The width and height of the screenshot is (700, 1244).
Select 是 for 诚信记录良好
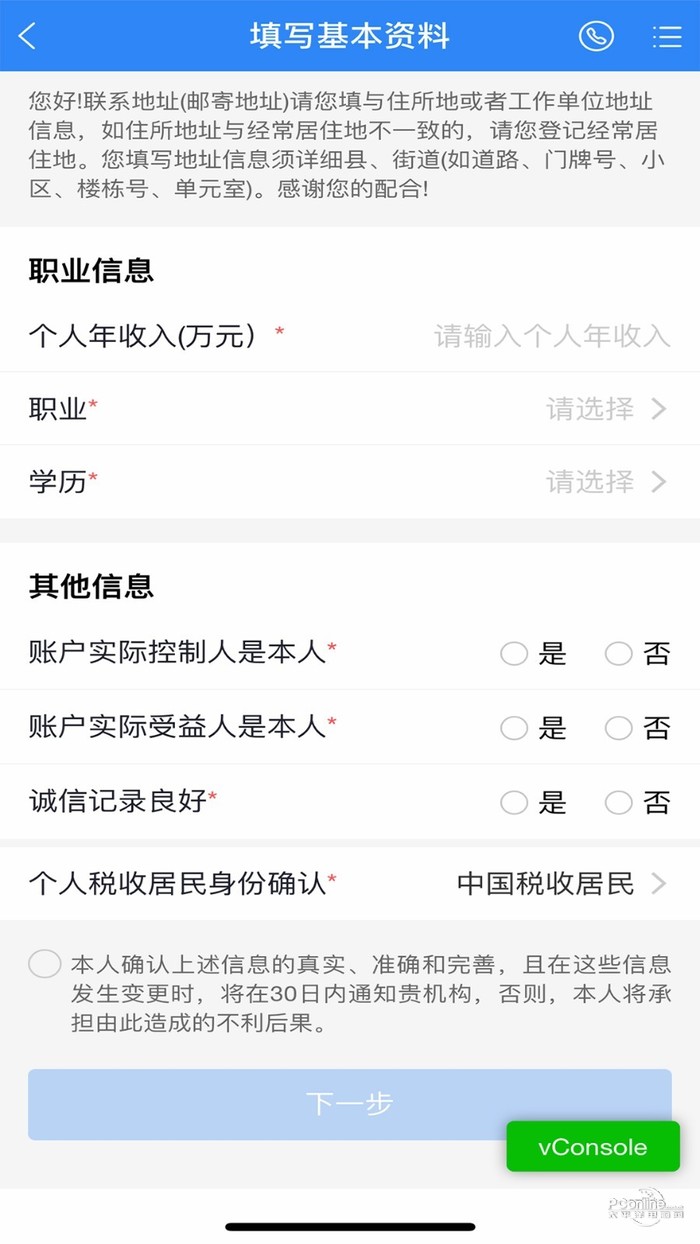coord(514,802)
